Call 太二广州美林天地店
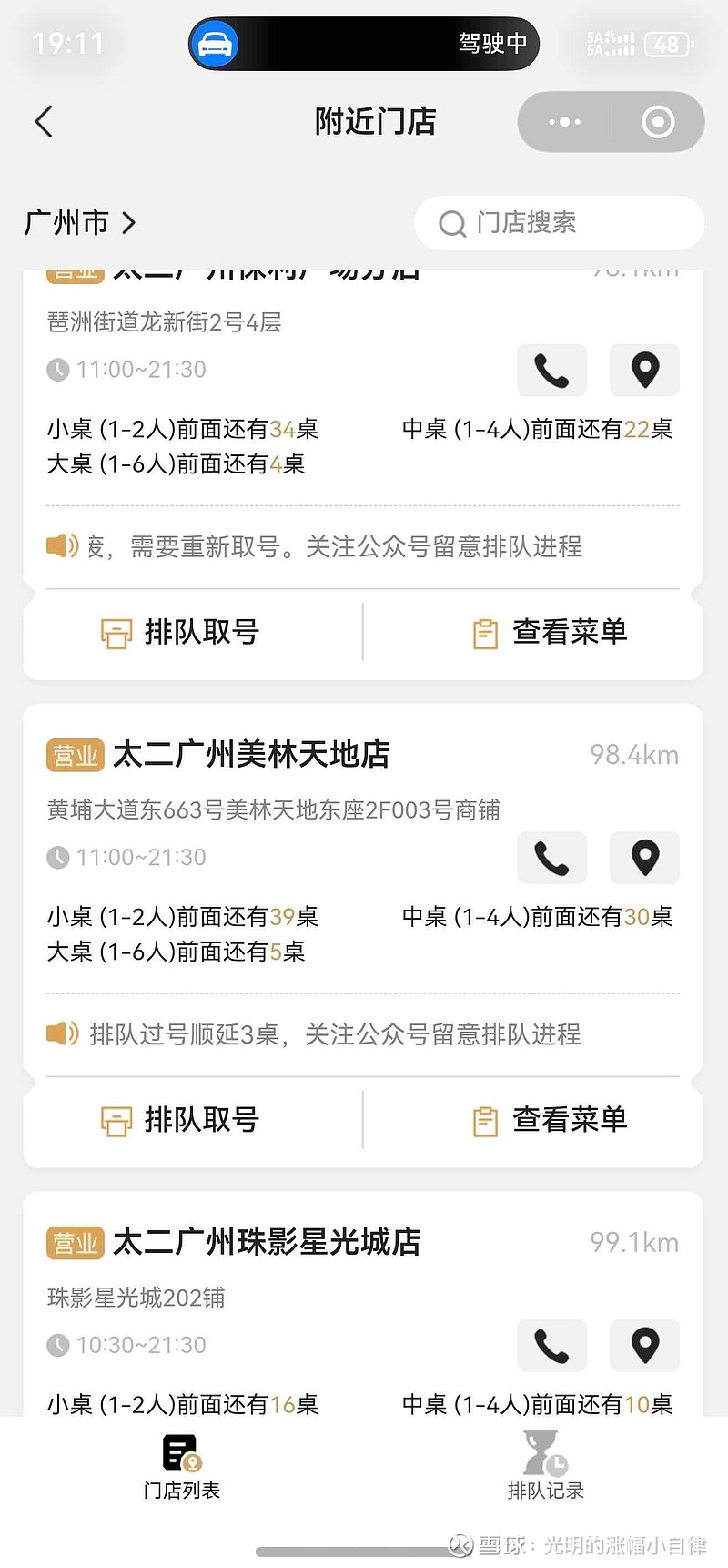728x1568 pixels. [x=551, y=858]
